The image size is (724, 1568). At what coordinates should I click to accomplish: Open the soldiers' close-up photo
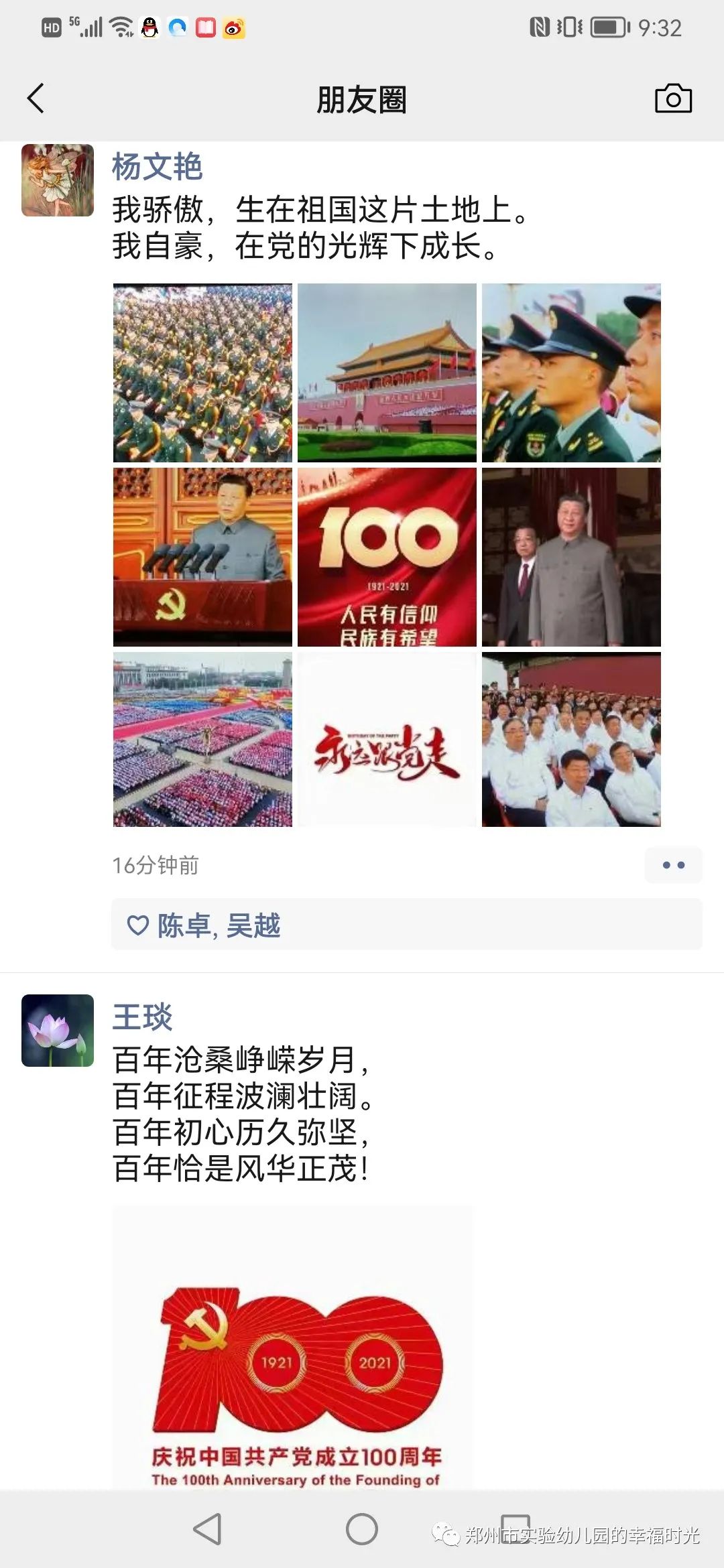pos(571,373)
